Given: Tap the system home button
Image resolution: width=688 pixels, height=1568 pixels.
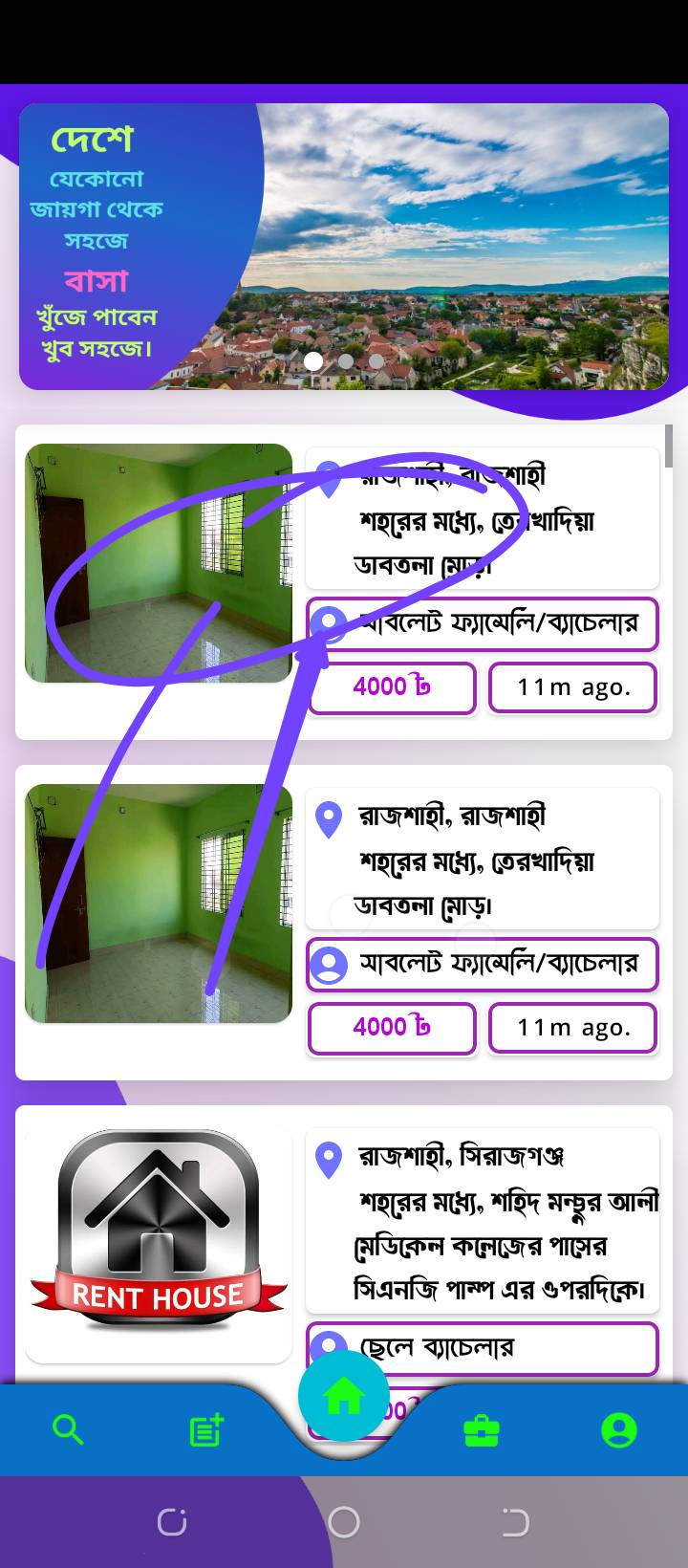Looking at the screenshot, I should click(x=344, y=1521).
